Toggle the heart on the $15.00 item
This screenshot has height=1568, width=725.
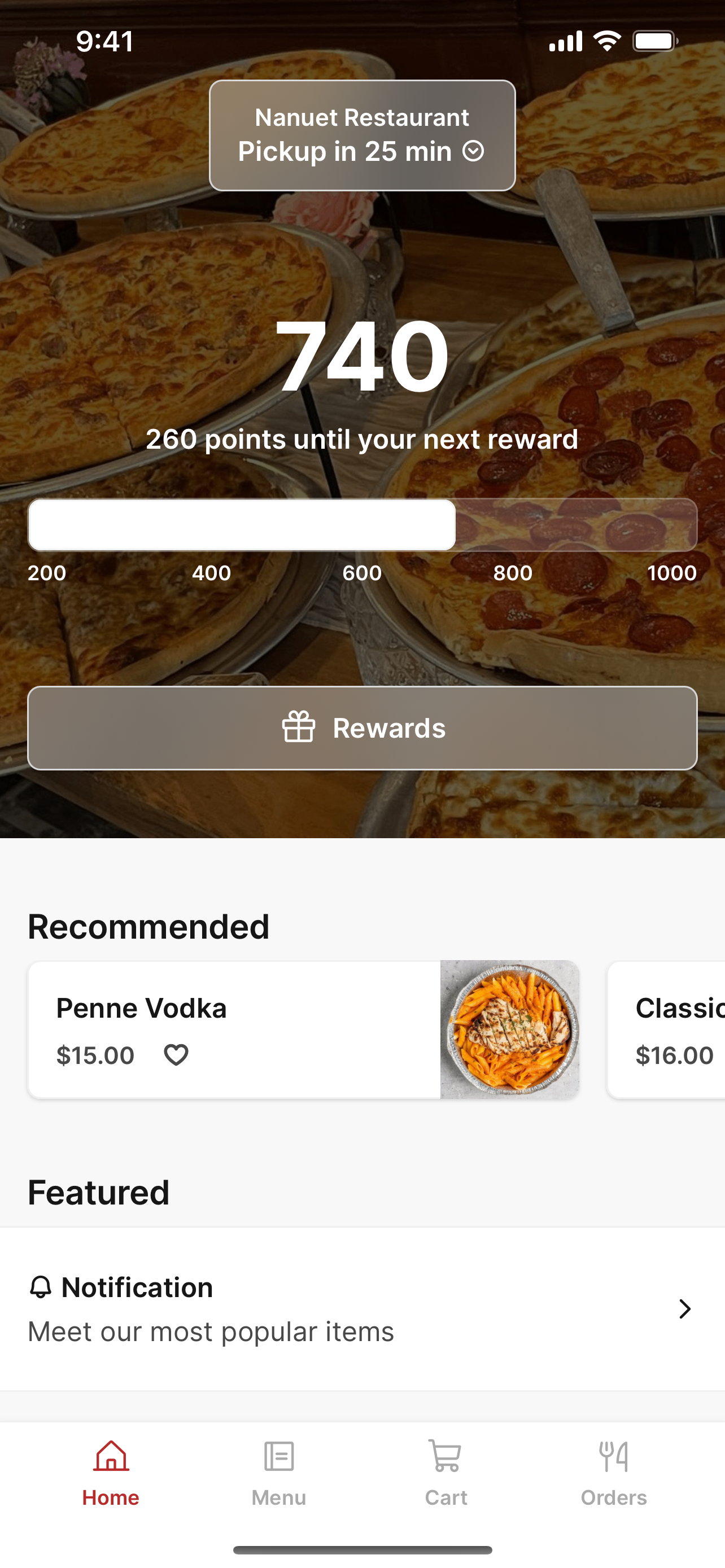point(177,1055)
